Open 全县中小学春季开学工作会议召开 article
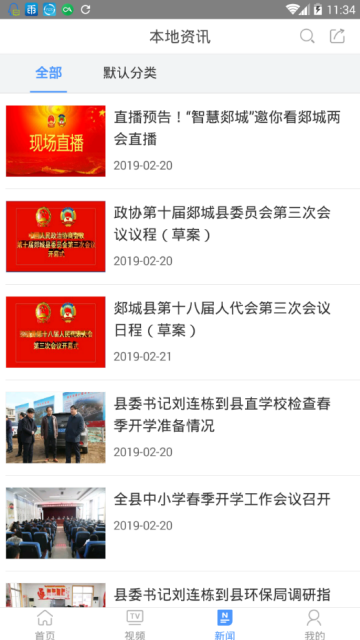 coord(180,523)
